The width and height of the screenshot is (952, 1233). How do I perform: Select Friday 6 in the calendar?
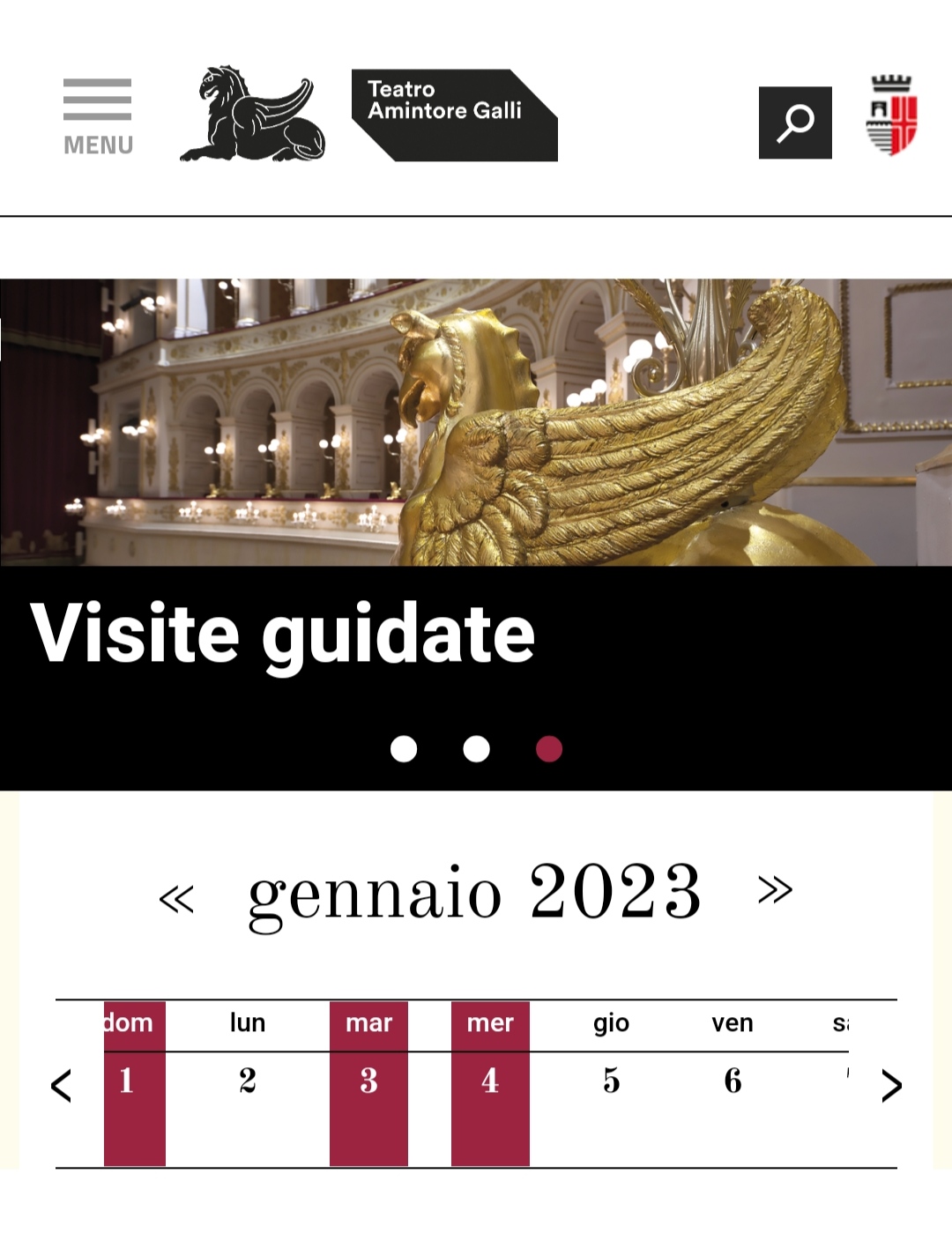click(733, 1081)
